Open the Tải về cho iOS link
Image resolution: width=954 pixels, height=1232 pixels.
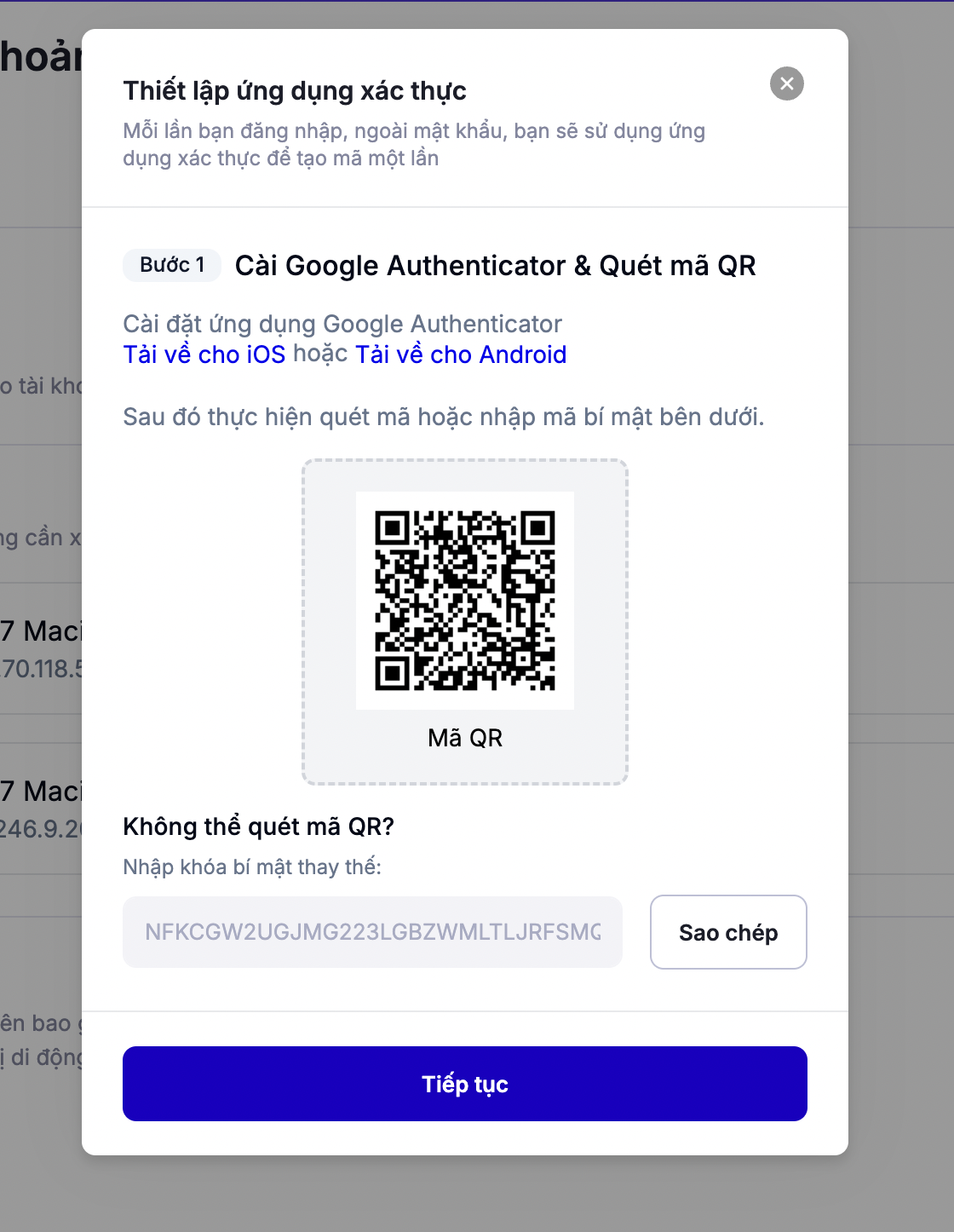pos(204,354)
